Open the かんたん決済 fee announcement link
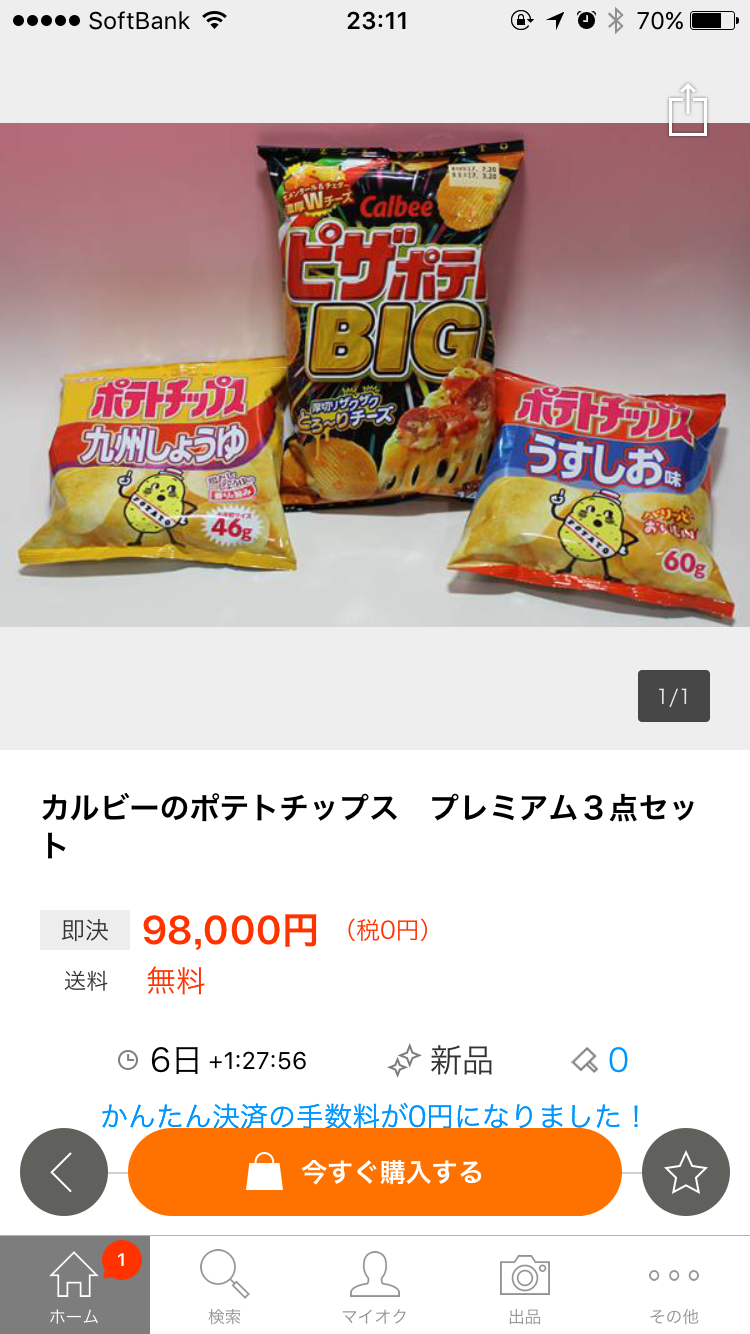Image resolution: width=750 pixels, height=1334 pixels. coord(375,1113)
